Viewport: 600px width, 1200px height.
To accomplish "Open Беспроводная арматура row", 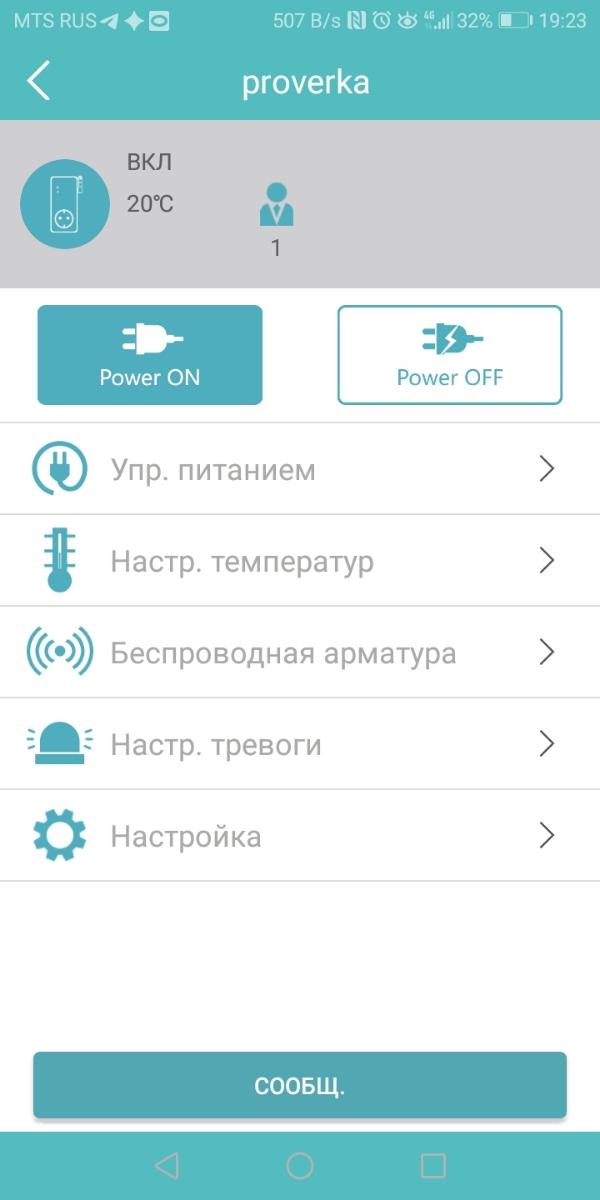I will pyautogui.click(x=300, y=653).
